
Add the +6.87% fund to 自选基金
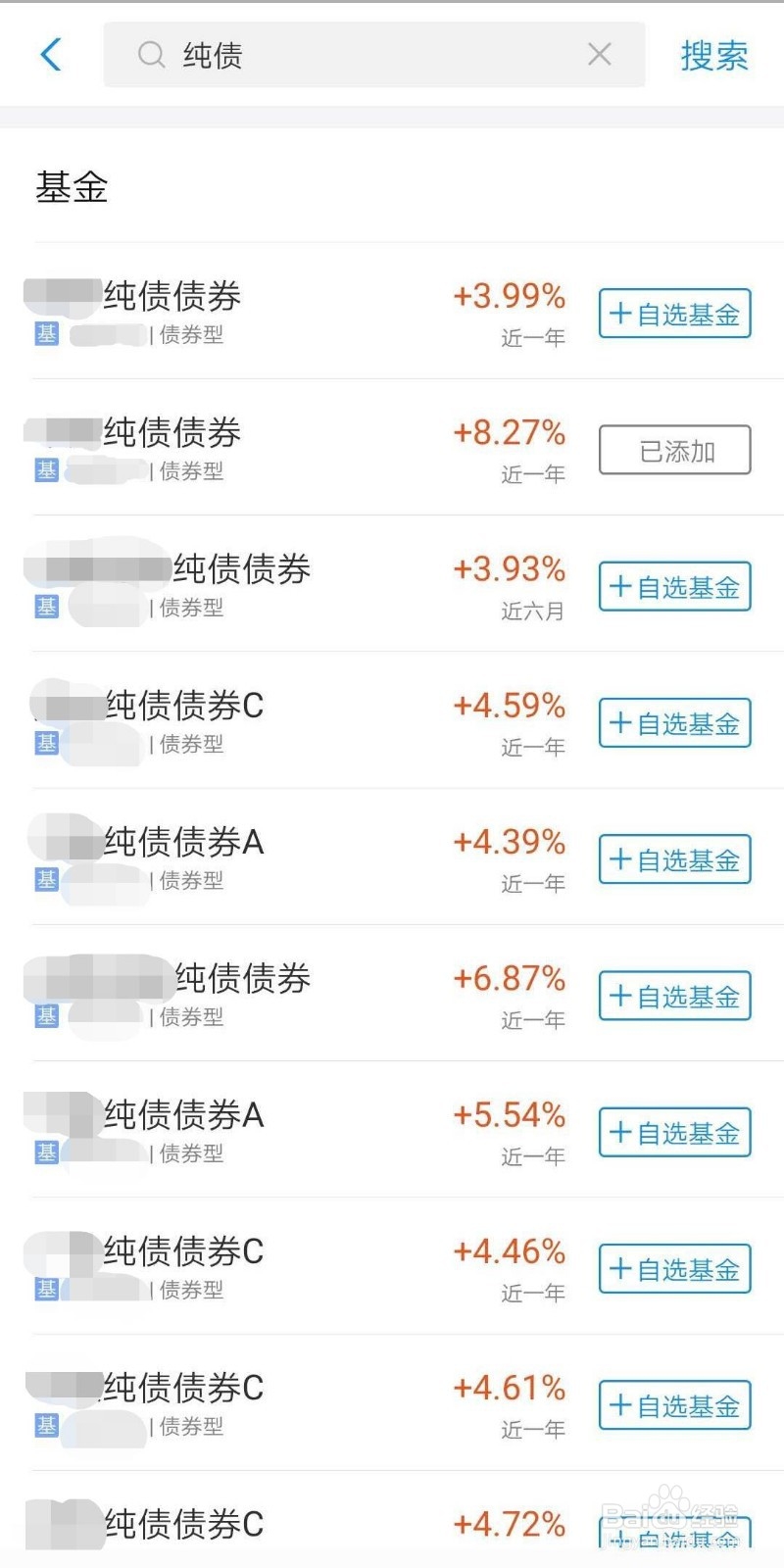674,996
